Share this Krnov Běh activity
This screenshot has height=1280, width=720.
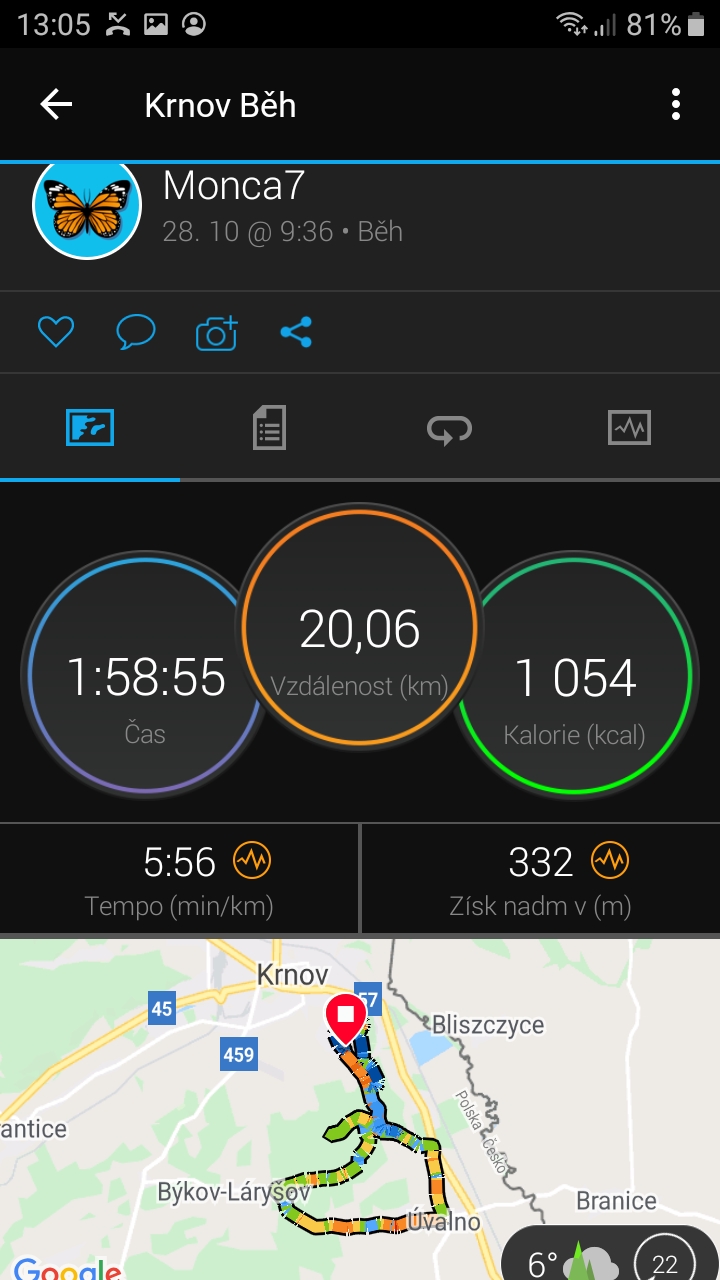coord(296,332)
